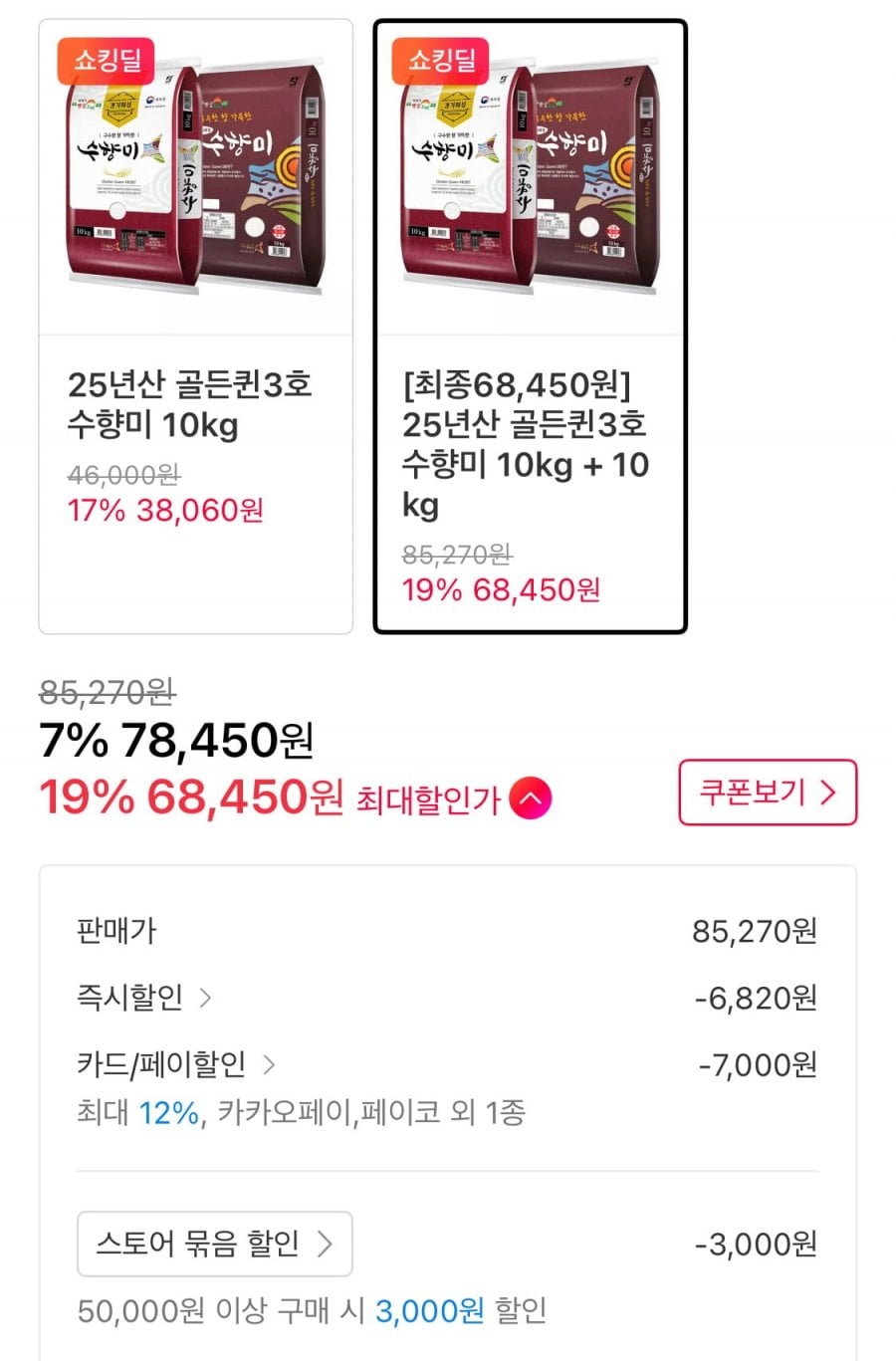Open 즉시할인 details
896x1361 pixels.
pyautogui.click(x=144, y=997)
